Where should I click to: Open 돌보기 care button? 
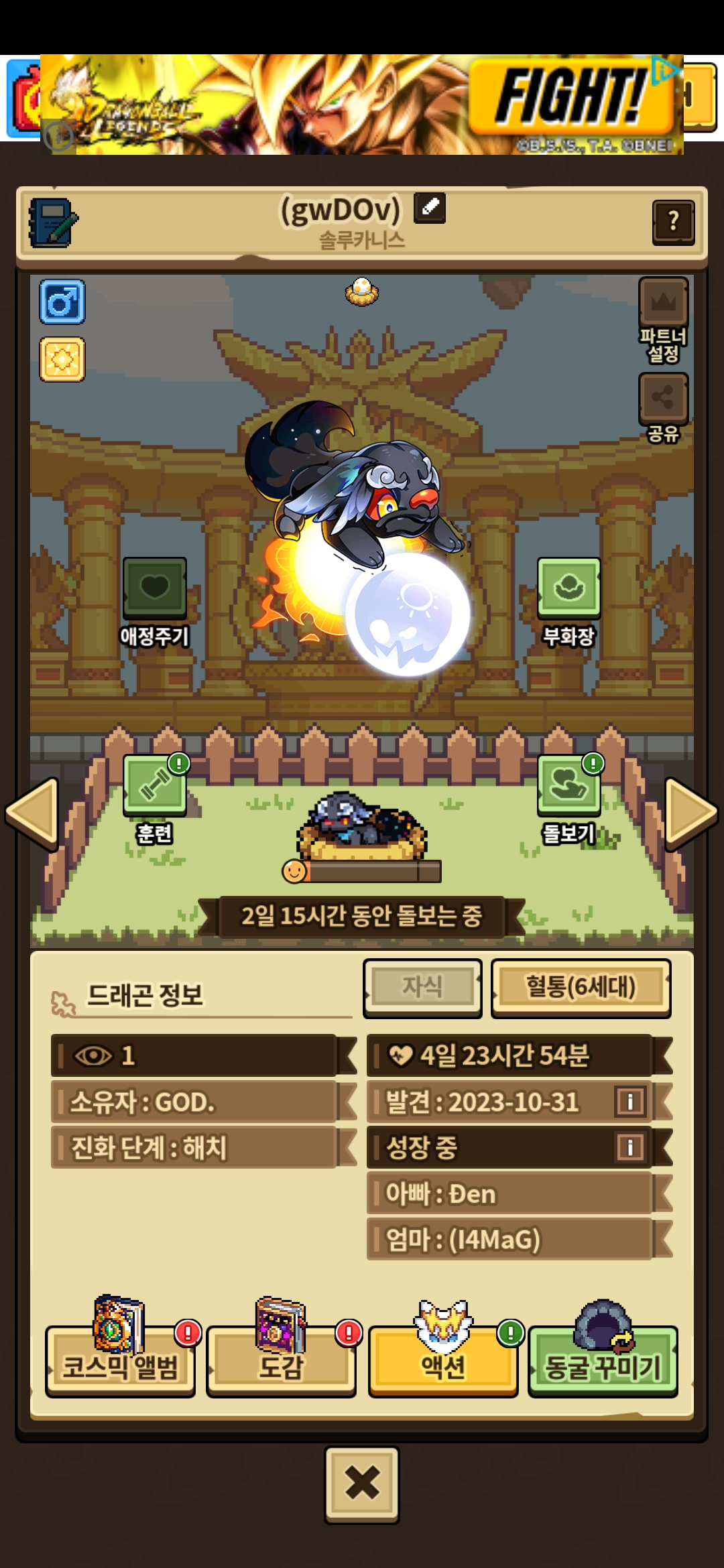[568, 799]
